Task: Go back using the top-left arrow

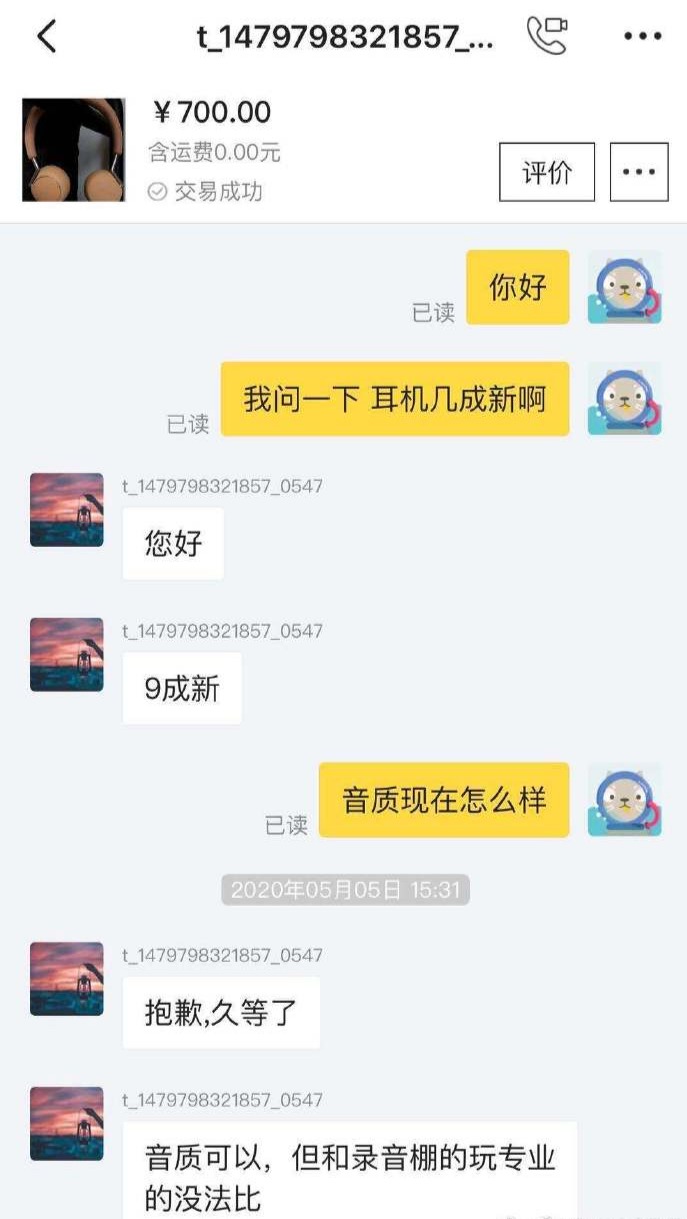Action: pyautogui.click(x=47, y=37)
